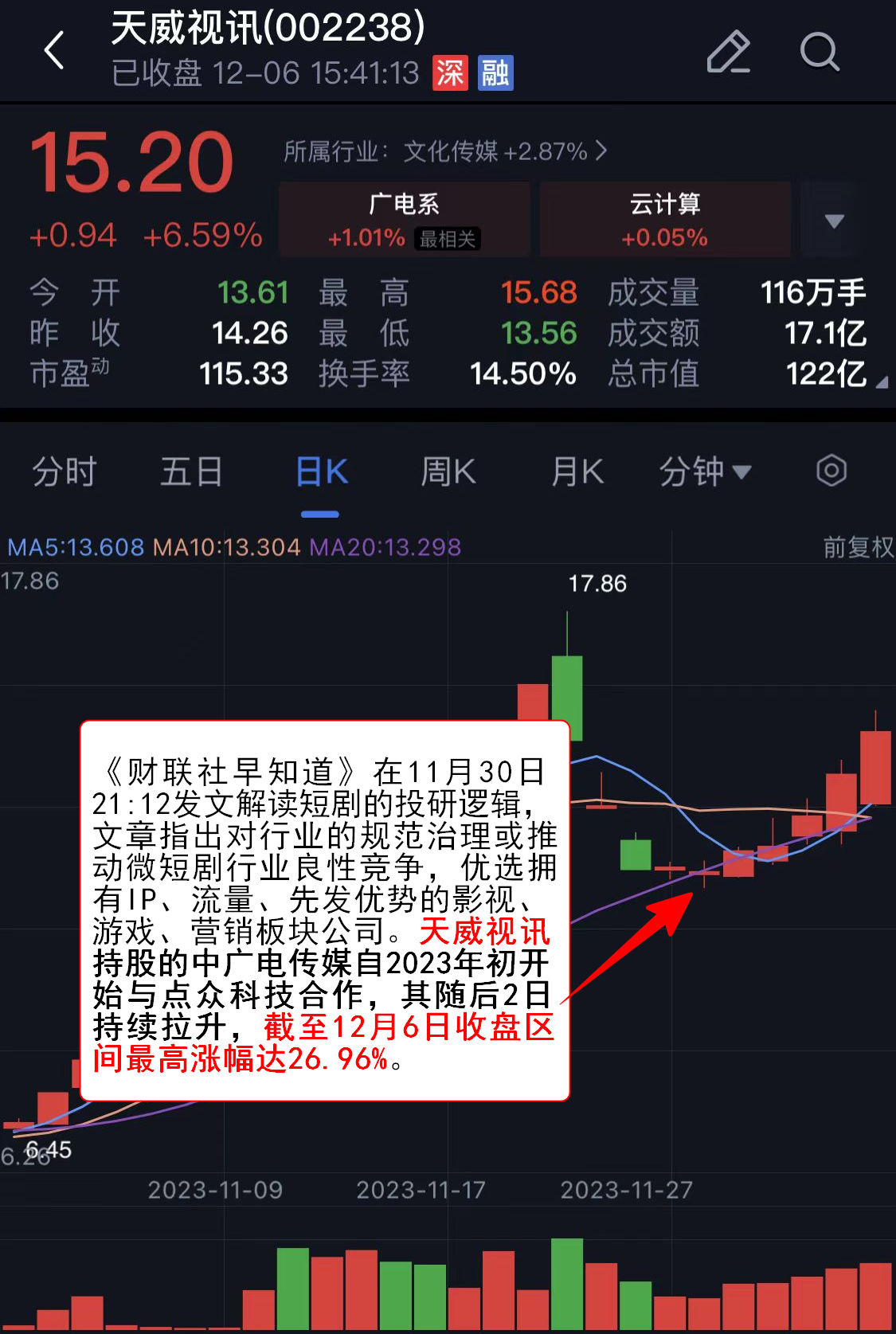The height and width of the screenshot is (1334, 896).
Task: Expand the concept list dropdown arrow
Action: click(x=834, y=221)
